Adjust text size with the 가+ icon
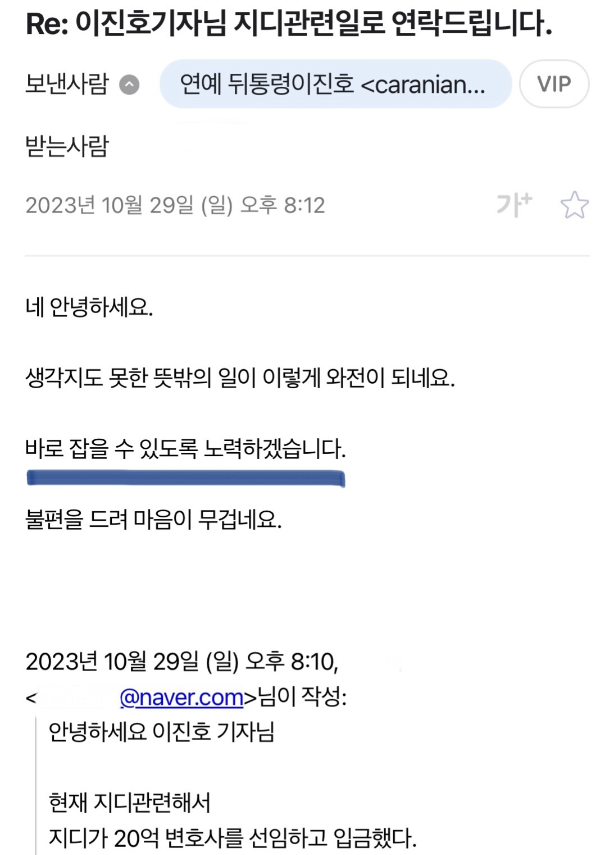Image resolution: width=607 pixels, height=855 pixels. 514,205
